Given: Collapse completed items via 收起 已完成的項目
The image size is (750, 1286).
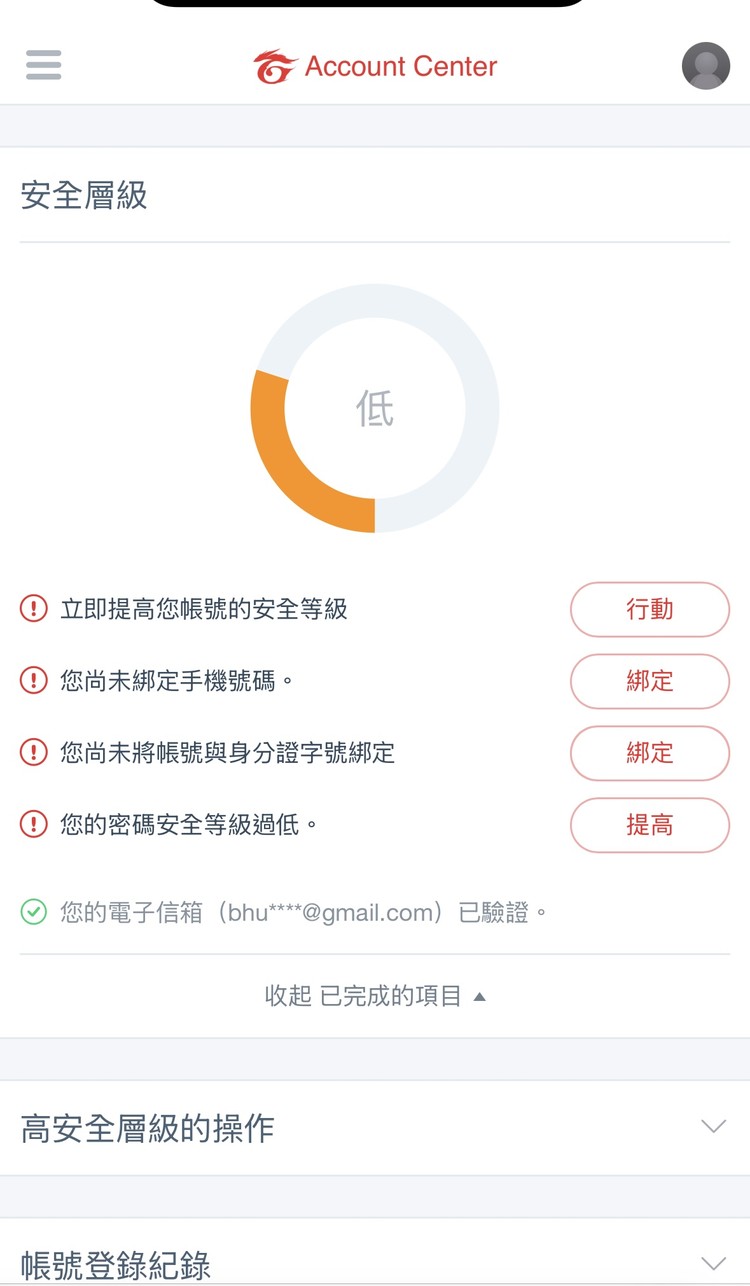Looking at the screenshot, I should (x=375, y=995).
